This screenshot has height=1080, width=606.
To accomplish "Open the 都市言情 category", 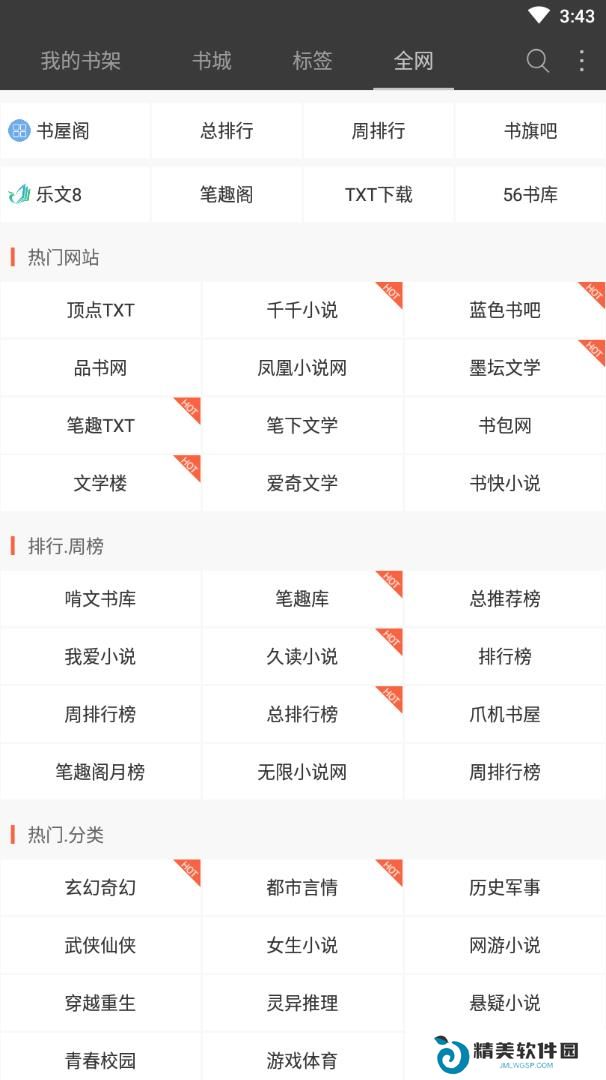I will point(302,887).
